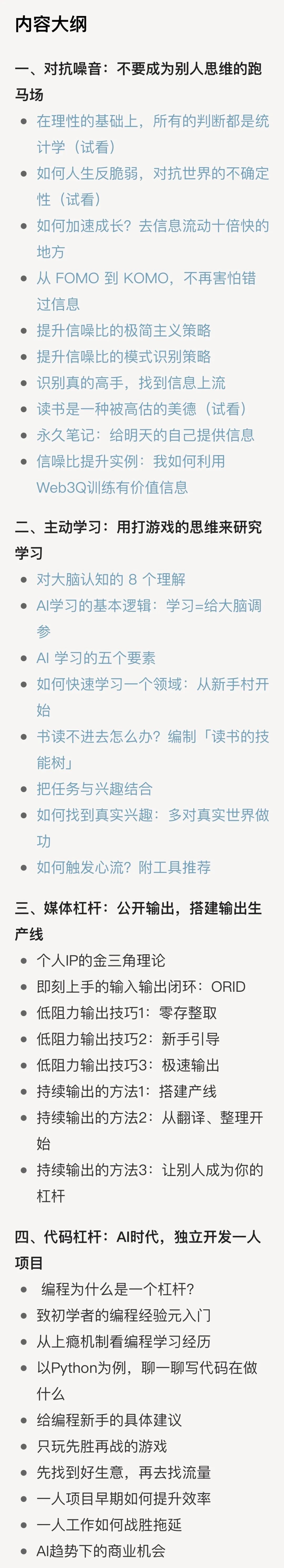Open 提升信噪比的模式识别策略 link
The image size is (284, 1568).
pyautogui.click(x=124, y=357)
